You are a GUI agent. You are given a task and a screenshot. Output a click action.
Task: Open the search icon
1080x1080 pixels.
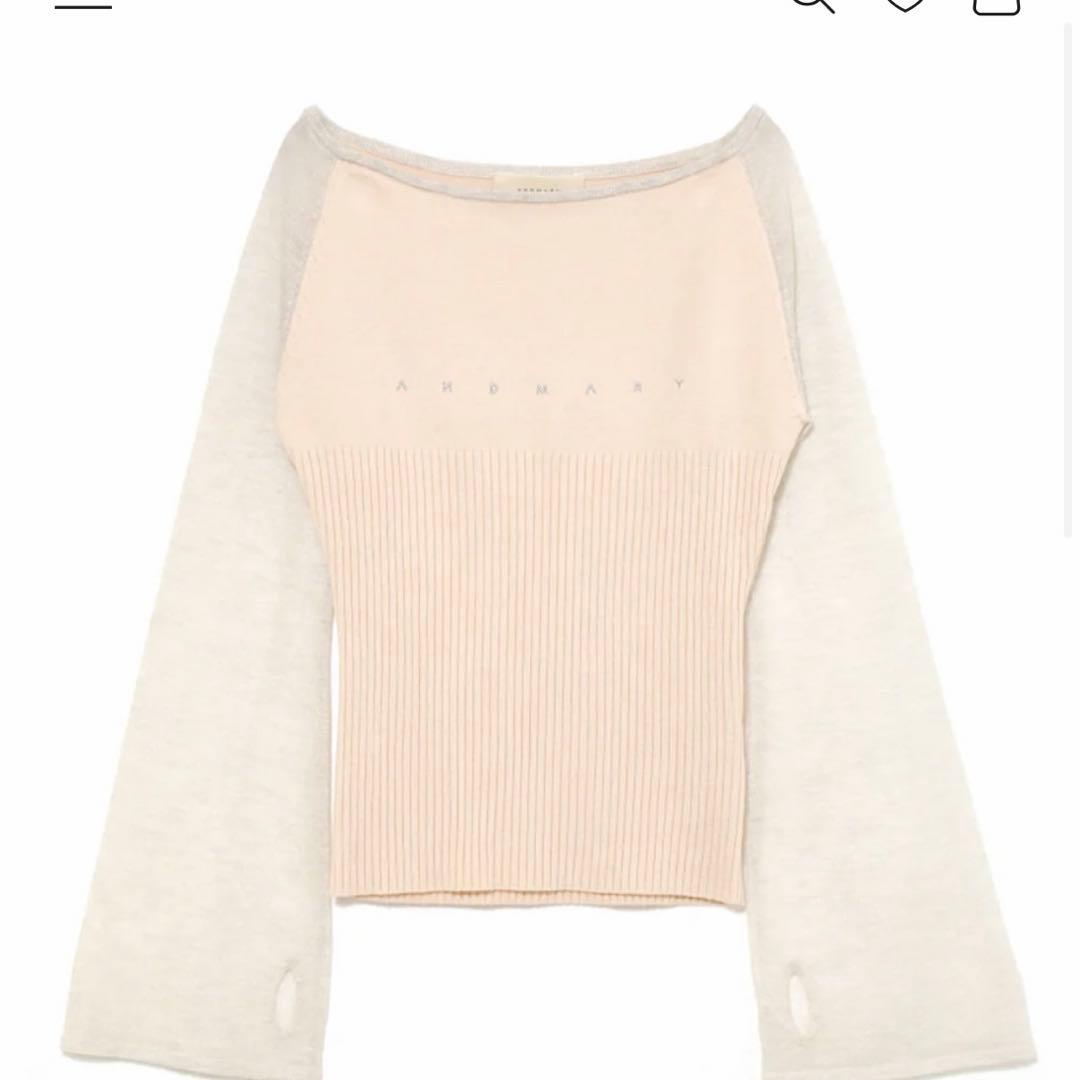tap(812, 4)
